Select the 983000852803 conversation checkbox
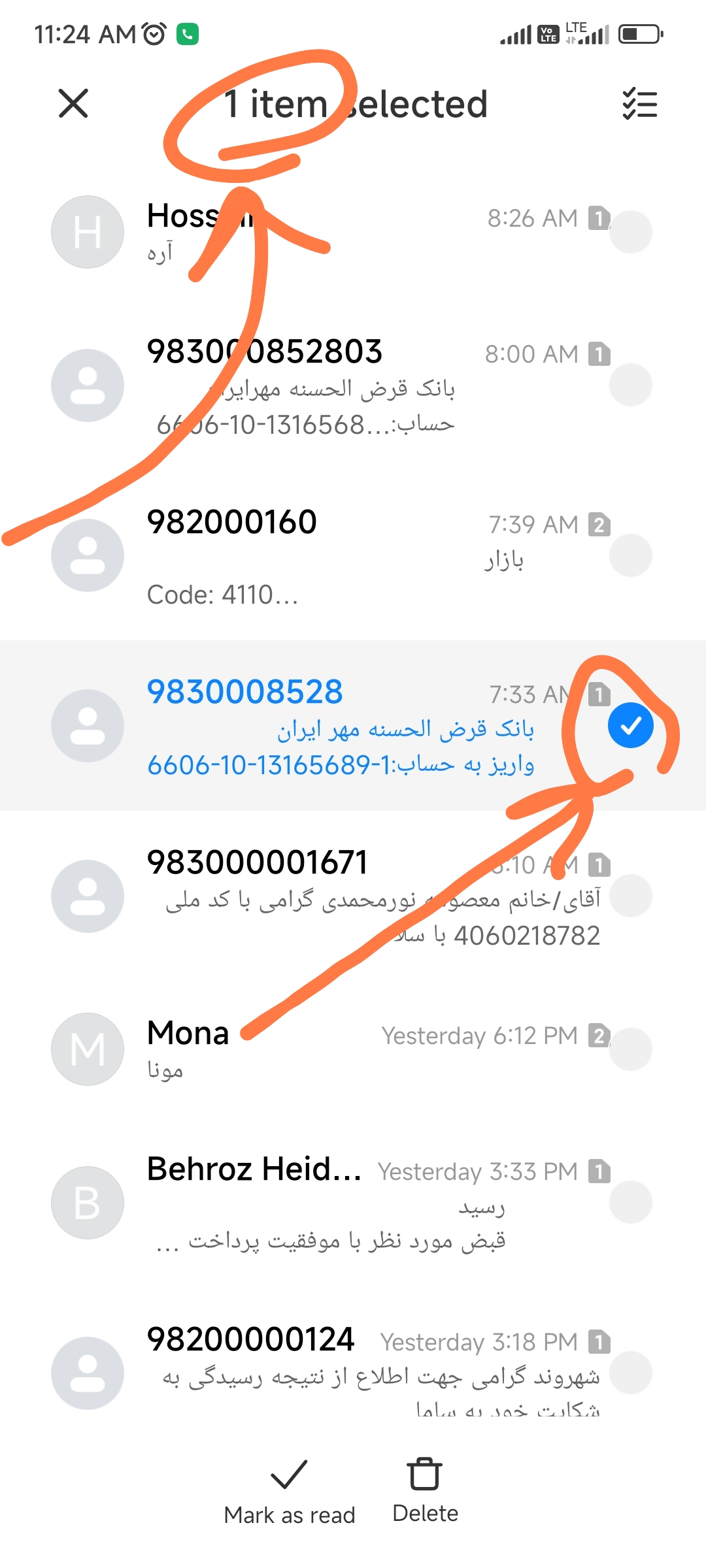Image resolution: width=706 pixels, height=1568 pixels. click(x=631, y=385)
